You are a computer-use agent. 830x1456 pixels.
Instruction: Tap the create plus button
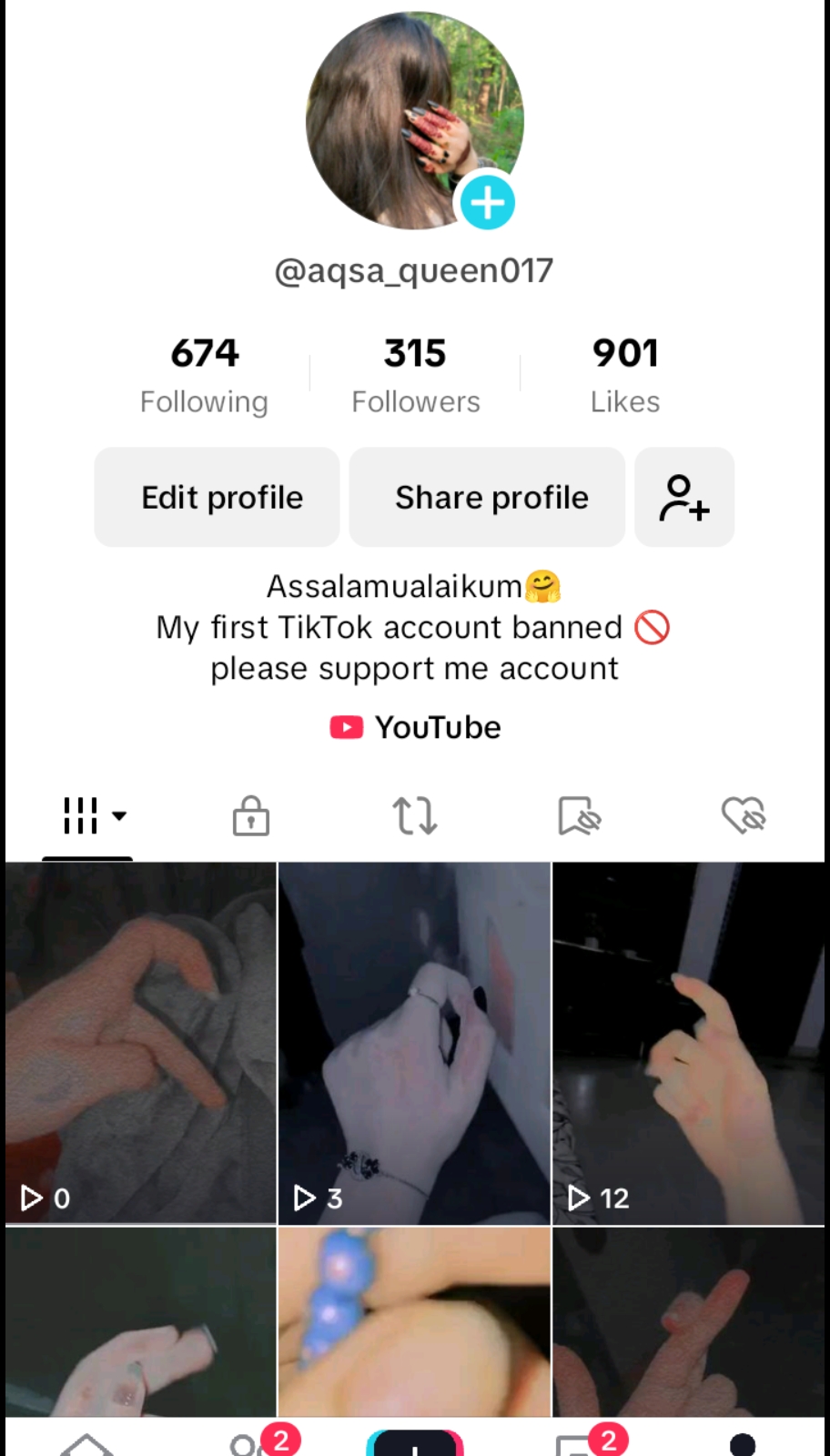pyautogui.click(x=415, y=1443)
